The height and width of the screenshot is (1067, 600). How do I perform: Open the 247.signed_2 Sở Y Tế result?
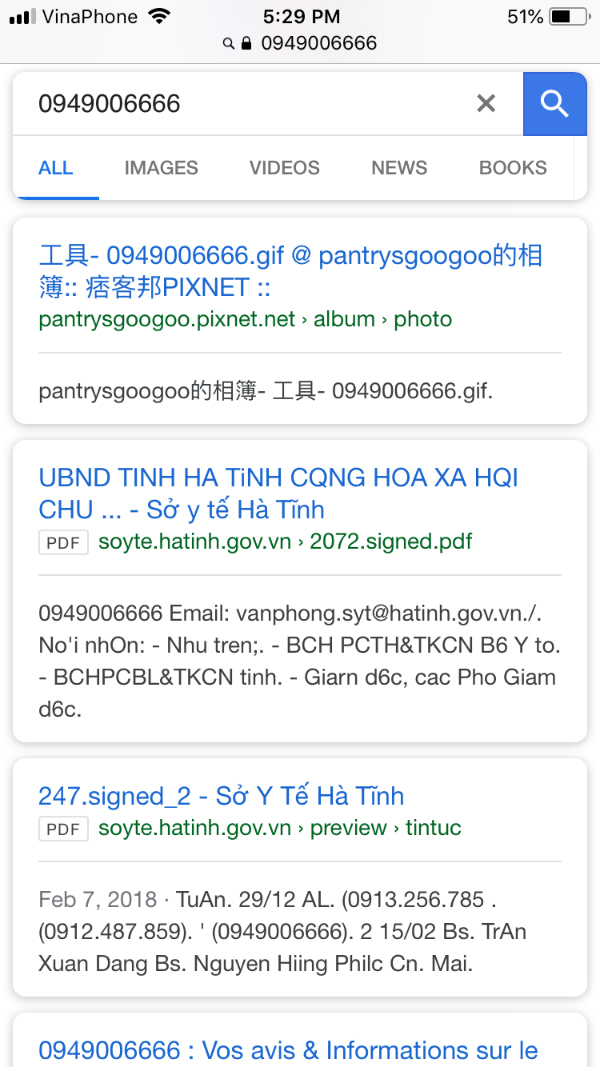221,796
